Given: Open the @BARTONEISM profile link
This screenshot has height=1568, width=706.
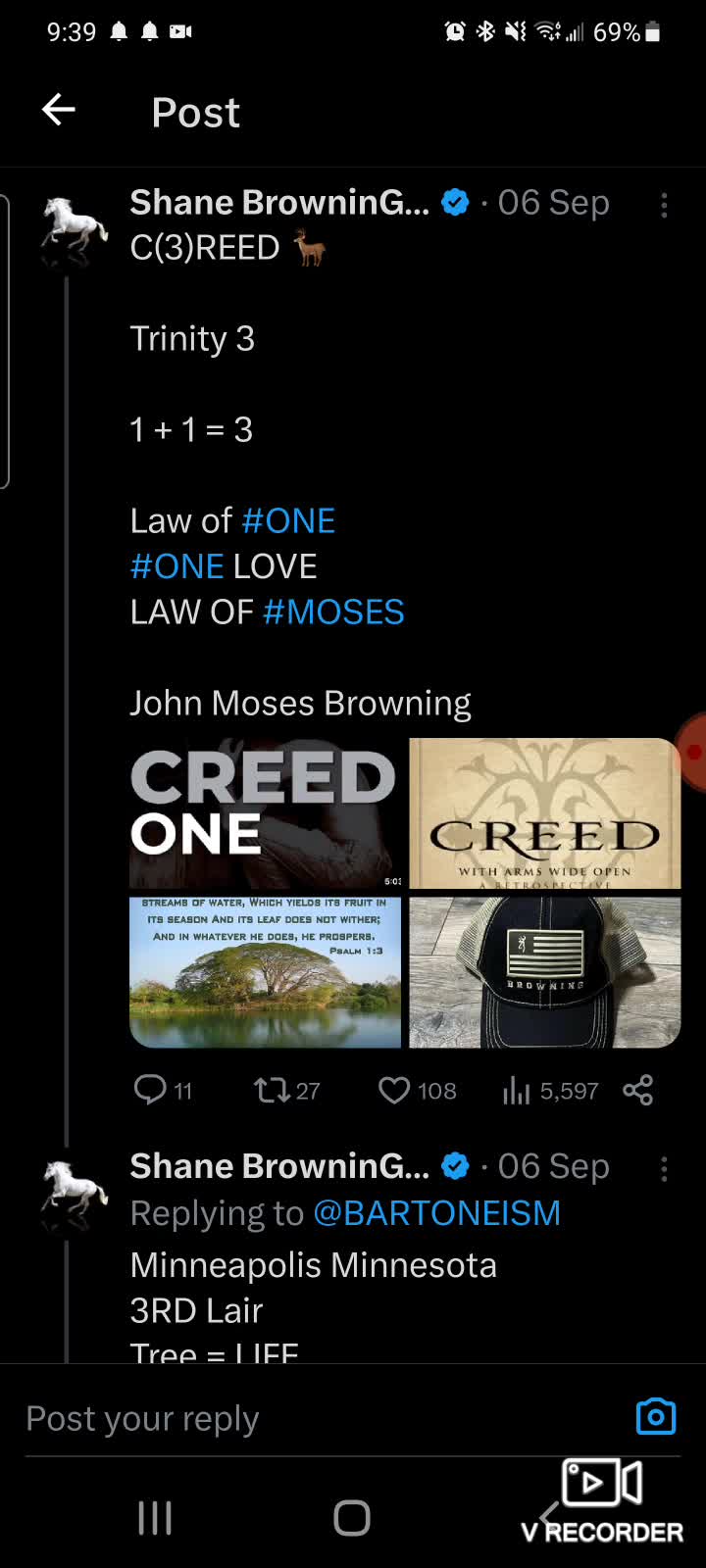Looking at the screenshot, I should (436, 1213).
